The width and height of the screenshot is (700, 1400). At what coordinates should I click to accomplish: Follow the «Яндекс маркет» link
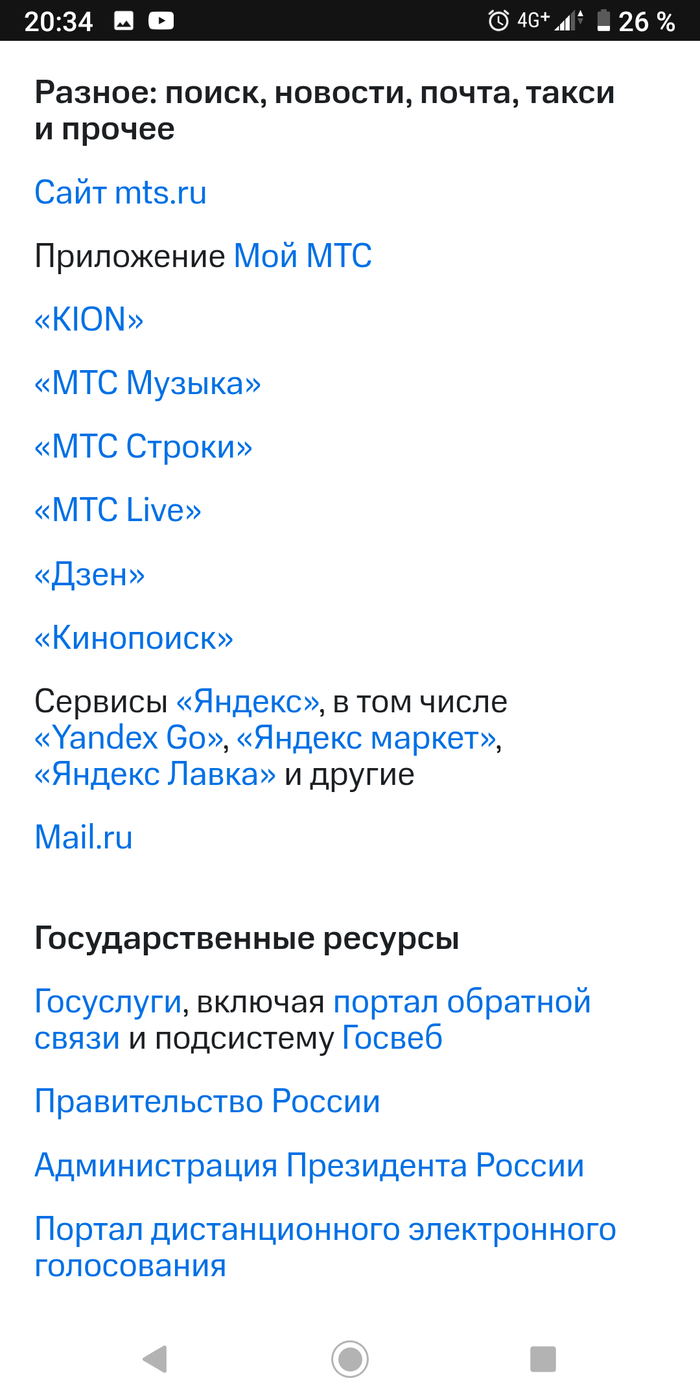(374, 739)
